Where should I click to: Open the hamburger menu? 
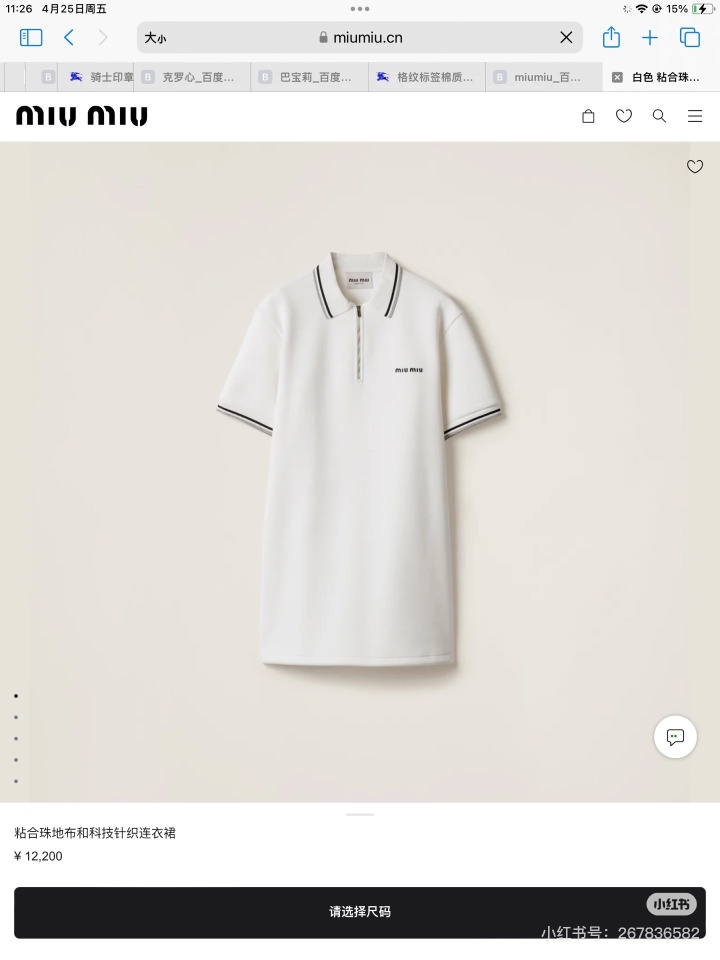point(695,116)
